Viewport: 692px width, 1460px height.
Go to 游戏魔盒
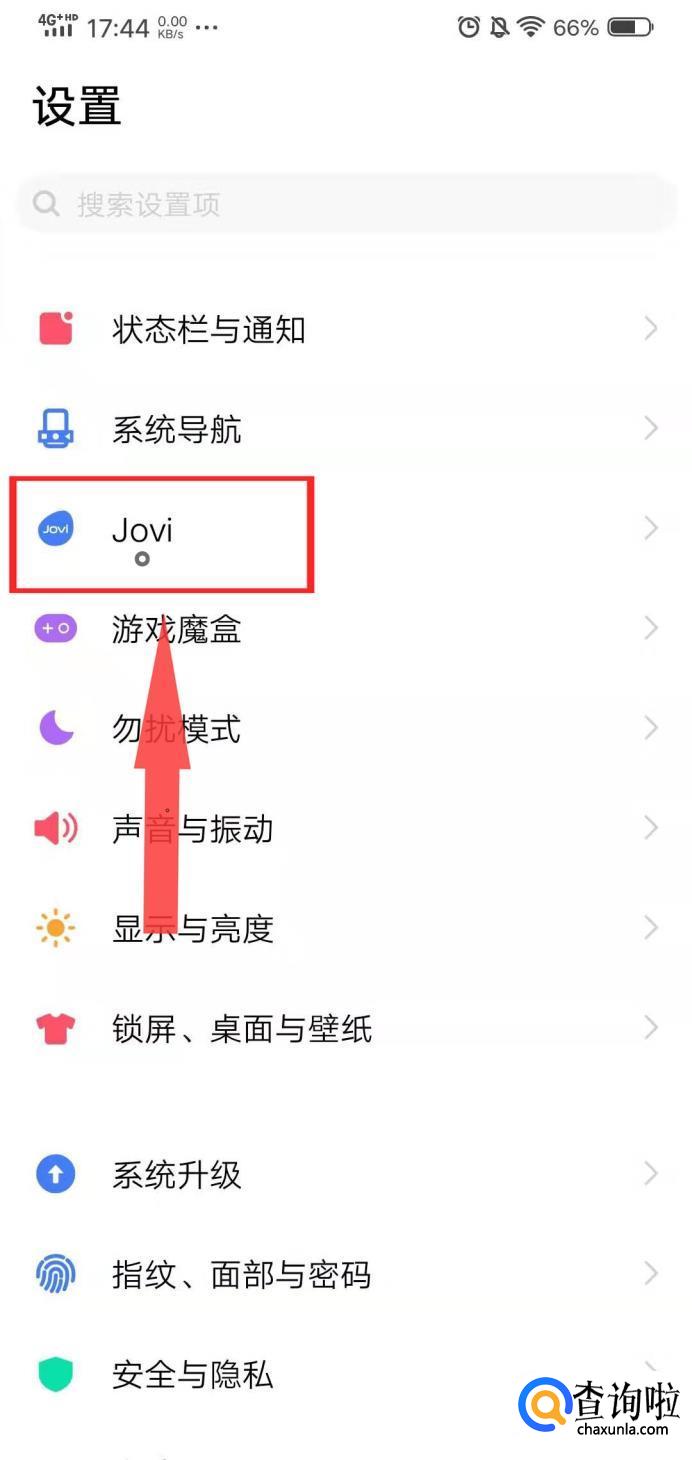pyautogui.click(x=346, y=629)
